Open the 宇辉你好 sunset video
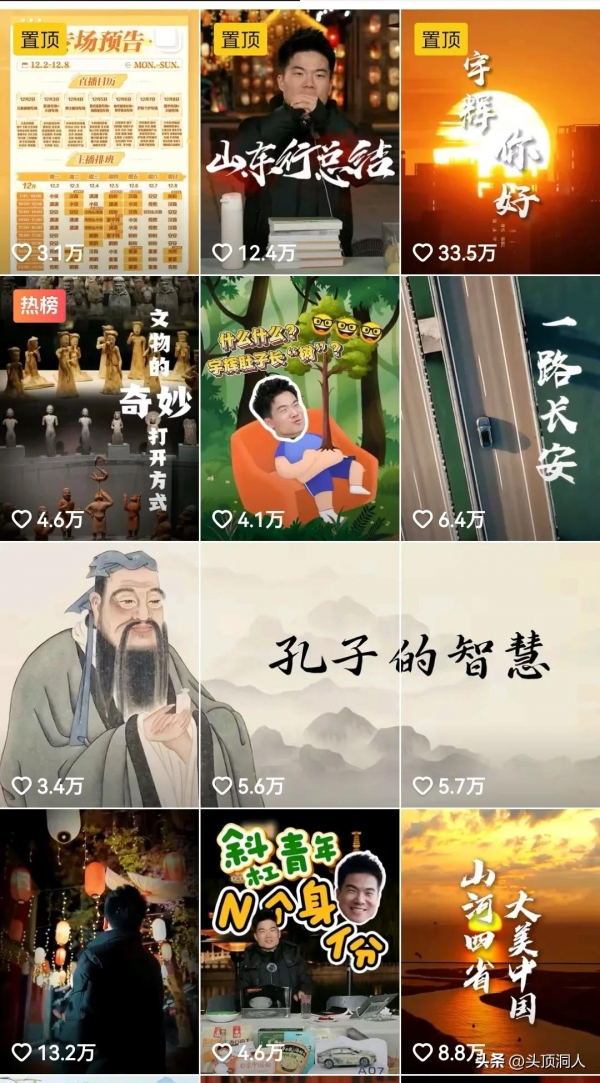This screenshot has width=600, height=1083. (x=500, y=140)
